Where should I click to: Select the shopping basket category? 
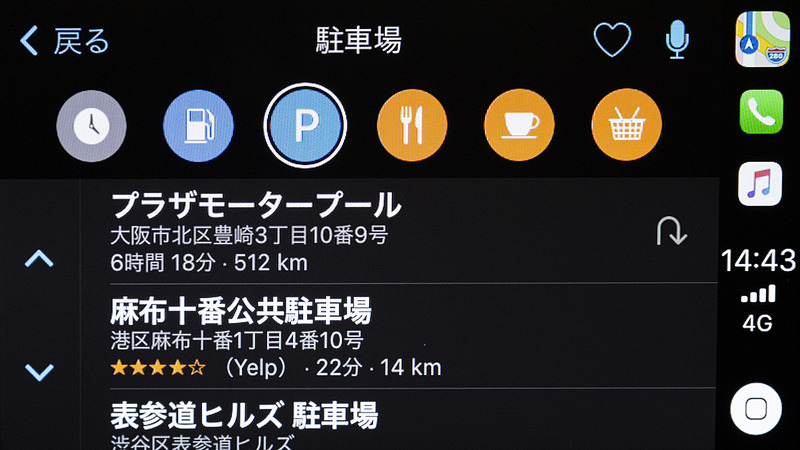pyautogui.click(x=627, y=125)
